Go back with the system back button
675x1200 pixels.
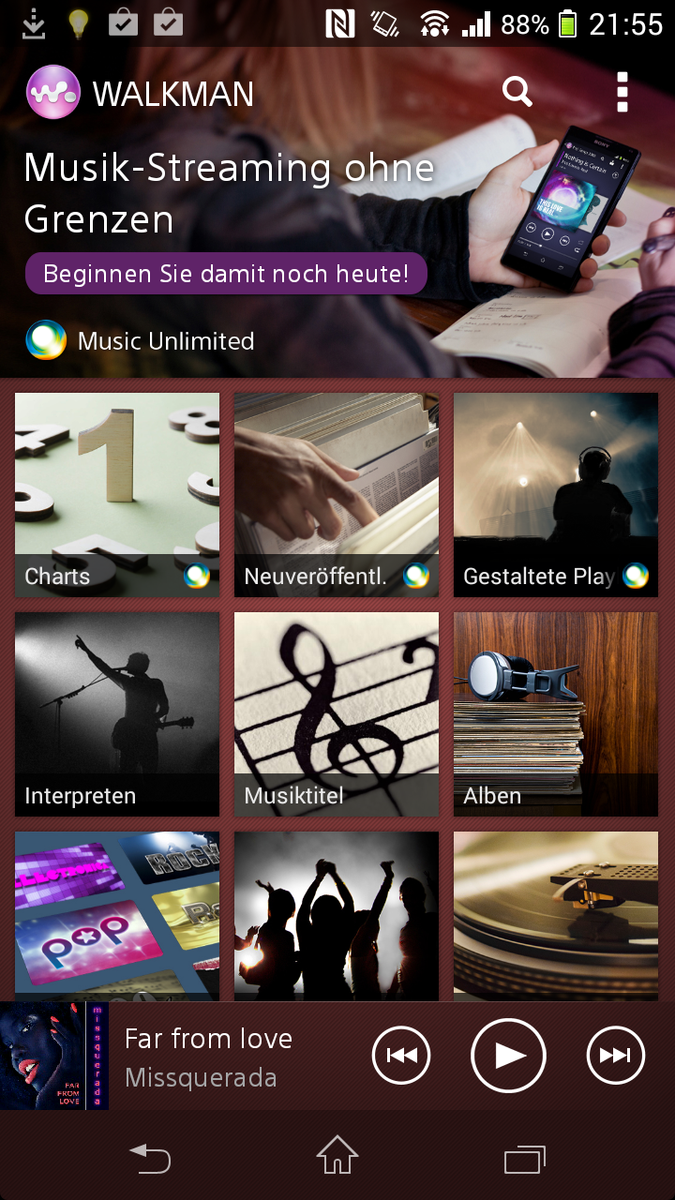[x=150, y=1159]
